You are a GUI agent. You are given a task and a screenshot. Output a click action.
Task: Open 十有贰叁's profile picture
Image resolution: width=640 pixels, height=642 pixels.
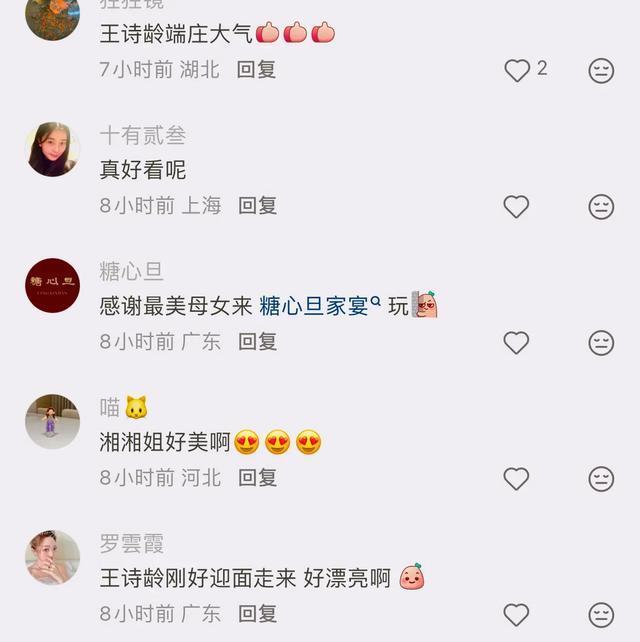[x=52, y=150]
